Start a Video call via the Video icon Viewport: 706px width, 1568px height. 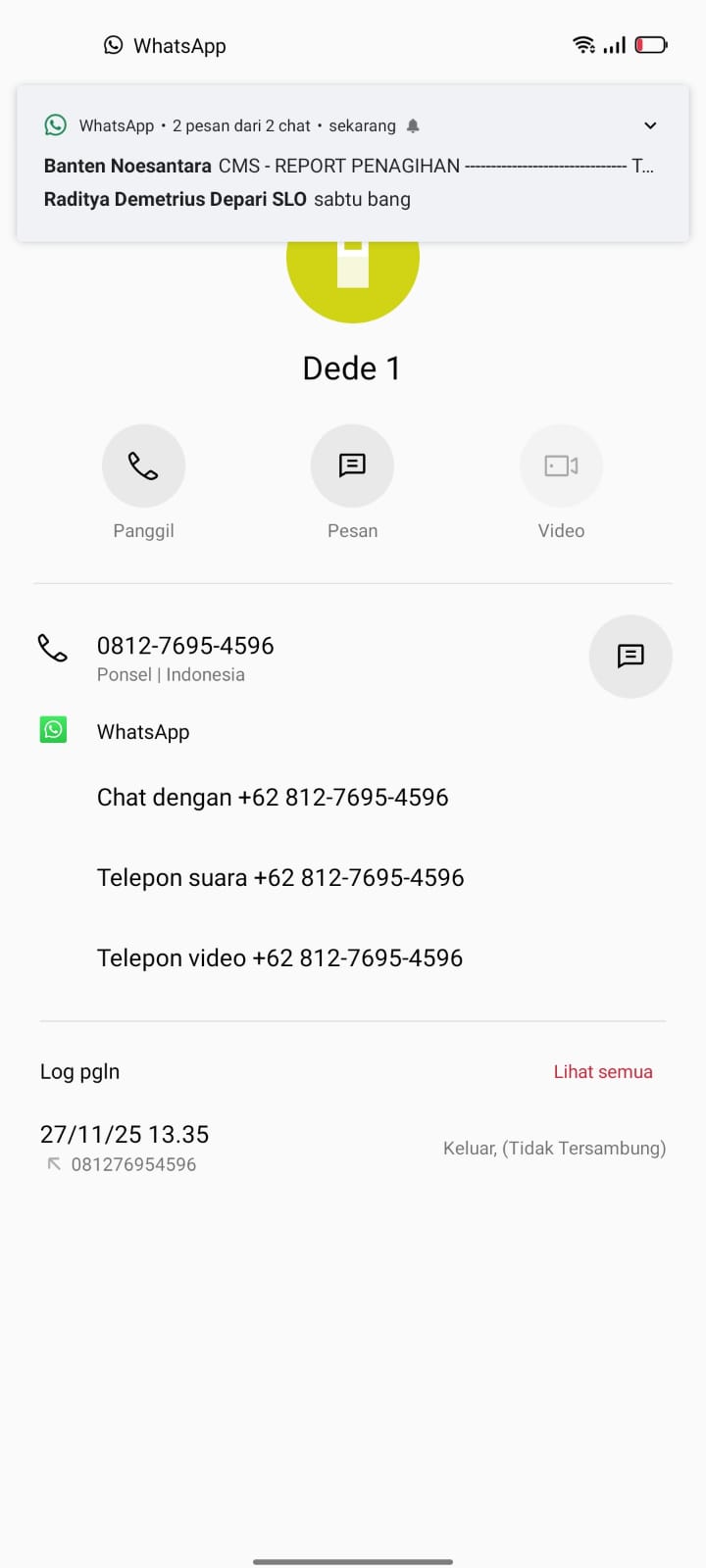click(x=561, y=465)
